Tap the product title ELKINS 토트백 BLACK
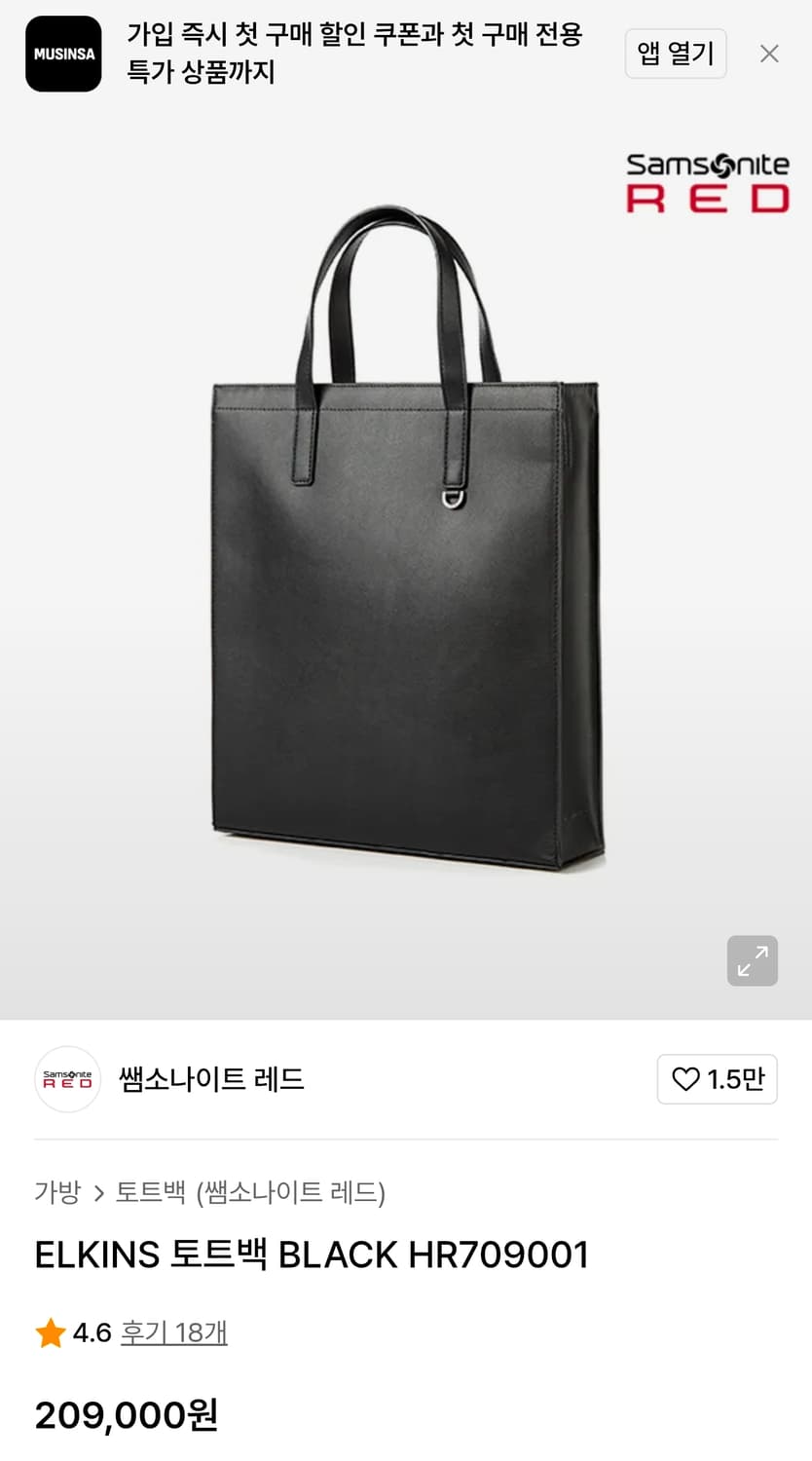812x1461 pixels. pos(312,1255)
